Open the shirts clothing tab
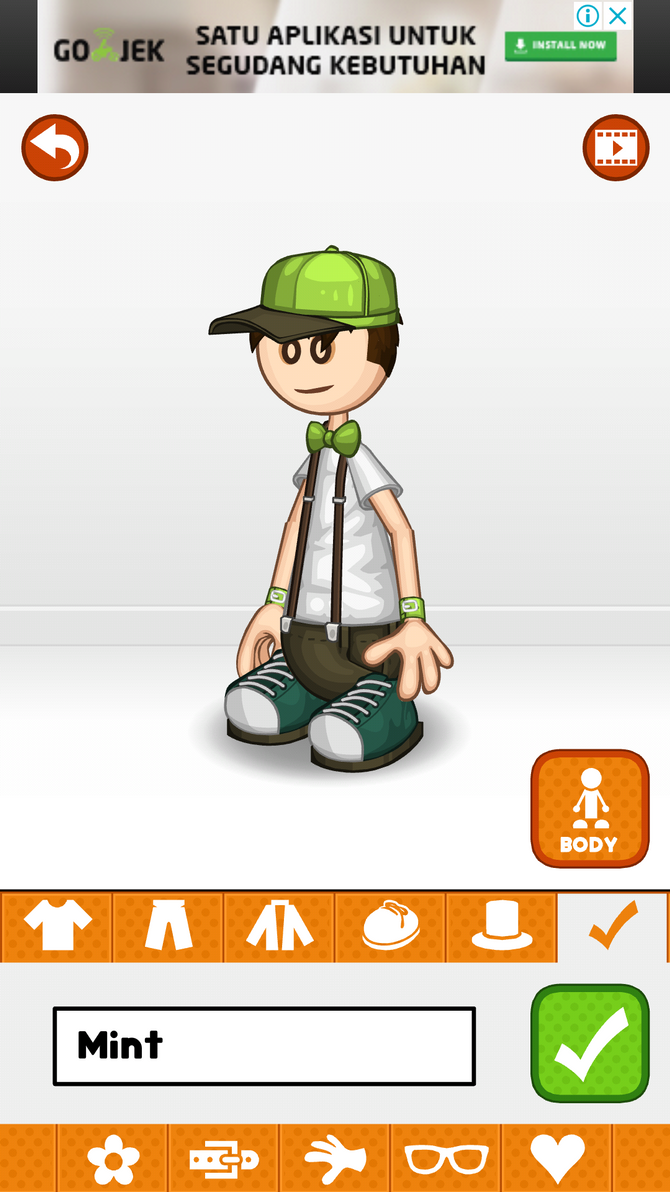 pyautogui.click(x=57, y=927)
